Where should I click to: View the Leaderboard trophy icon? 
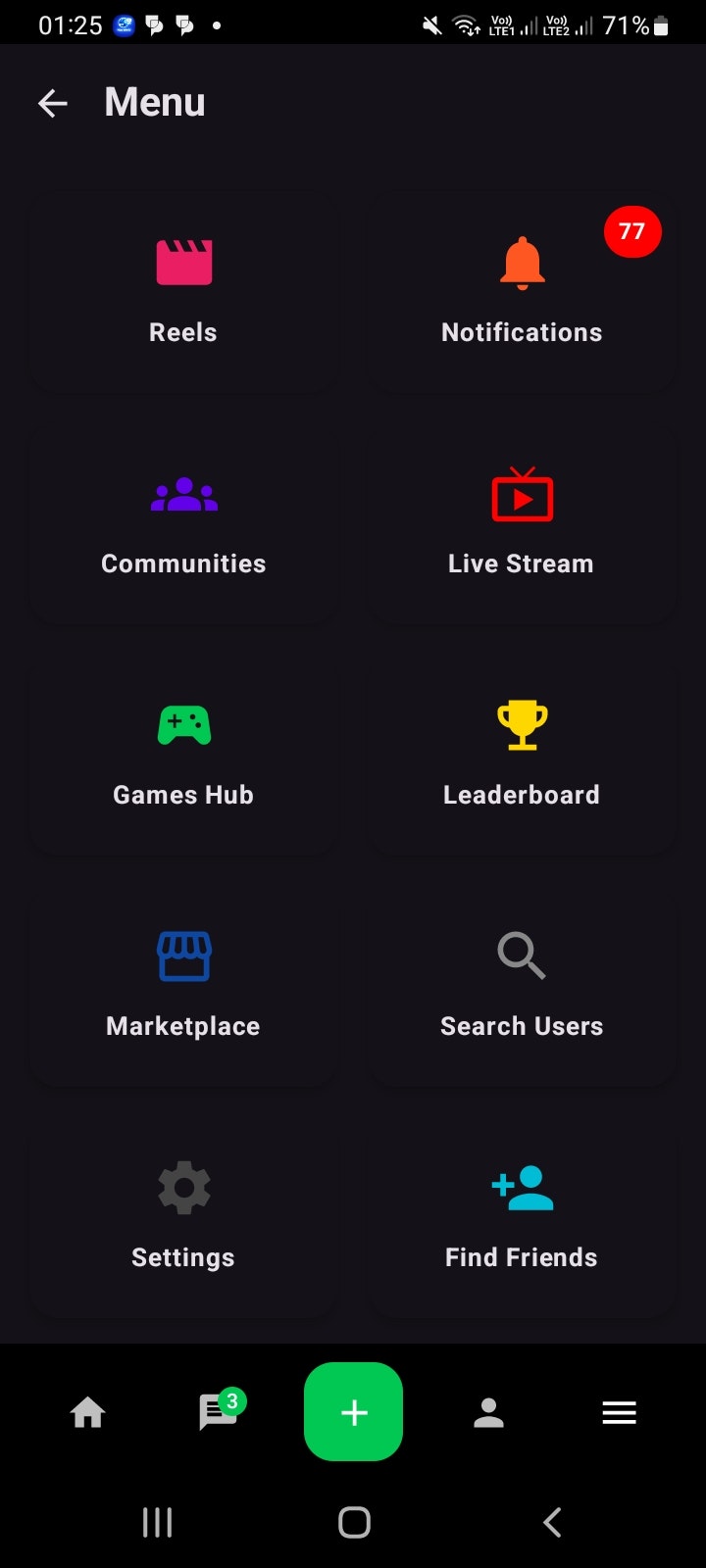click(521, 753)
